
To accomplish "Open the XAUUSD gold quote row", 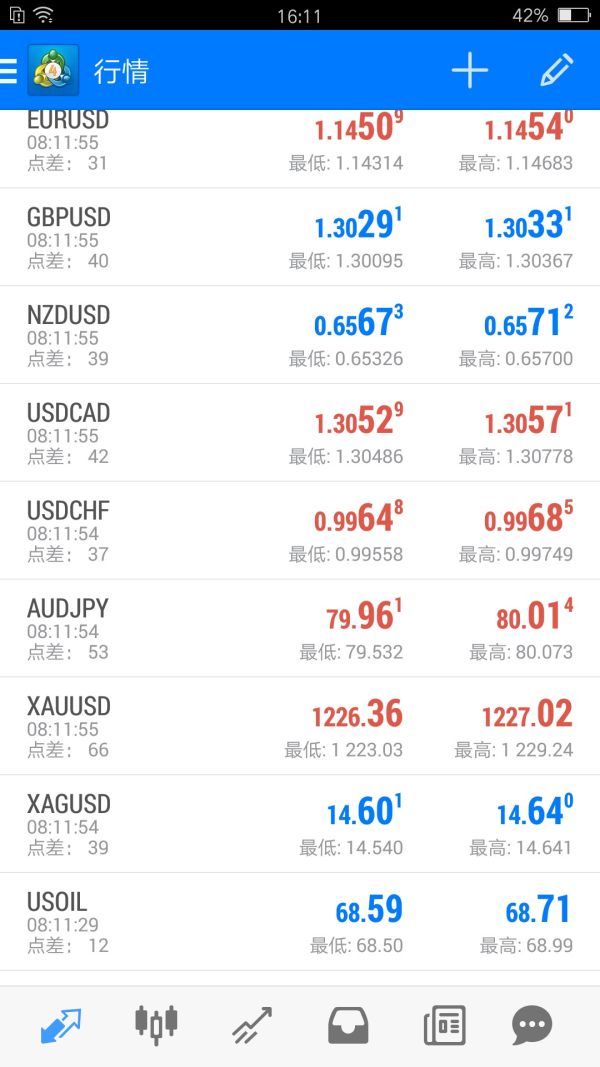I will tap(300, 727).
